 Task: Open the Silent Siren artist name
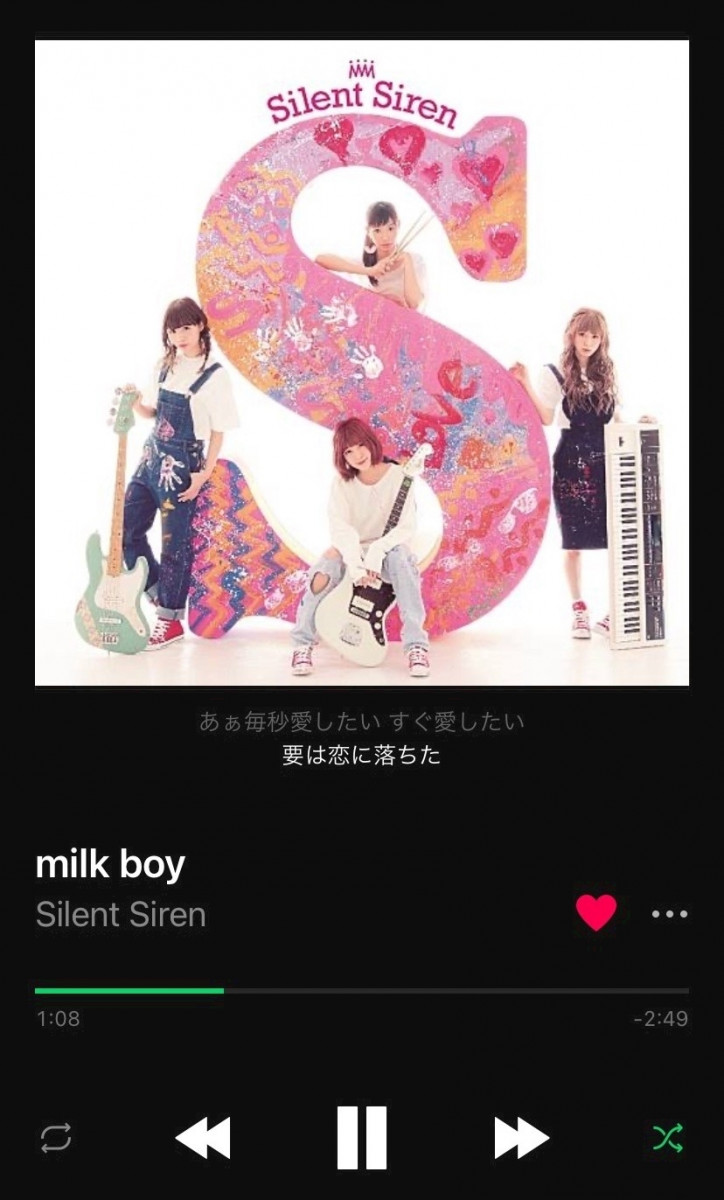click(121, 914)
